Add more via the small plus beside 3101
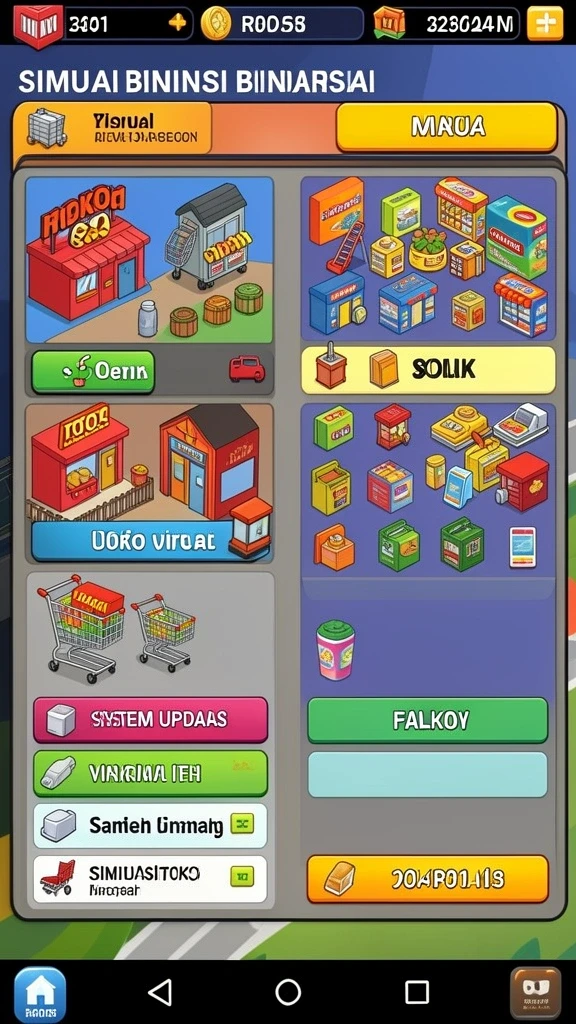The height and width of the screenshot is (1024, 576). click(x=177, y=23)
